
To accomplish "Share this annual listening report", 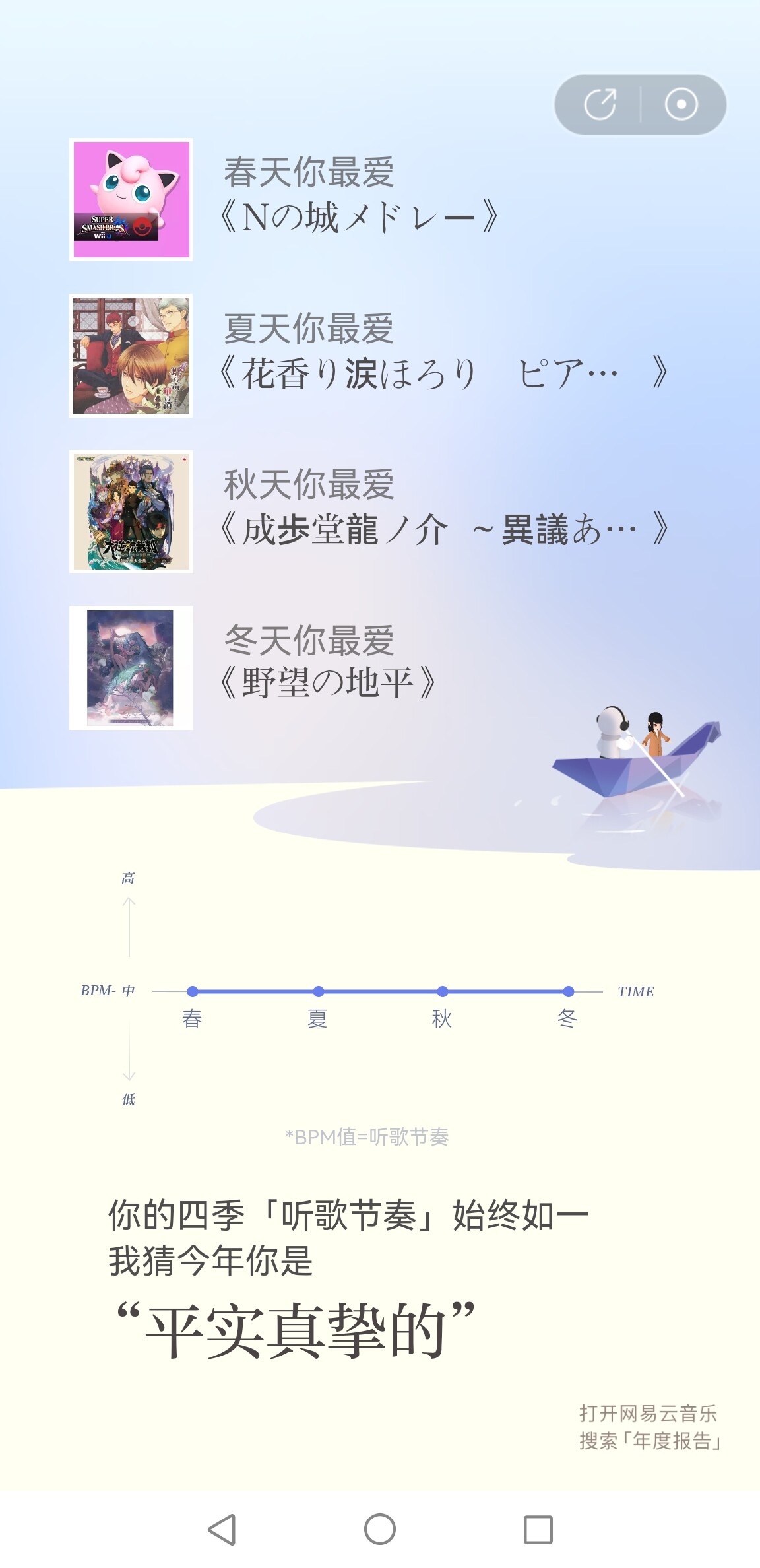I will point(600,104).
